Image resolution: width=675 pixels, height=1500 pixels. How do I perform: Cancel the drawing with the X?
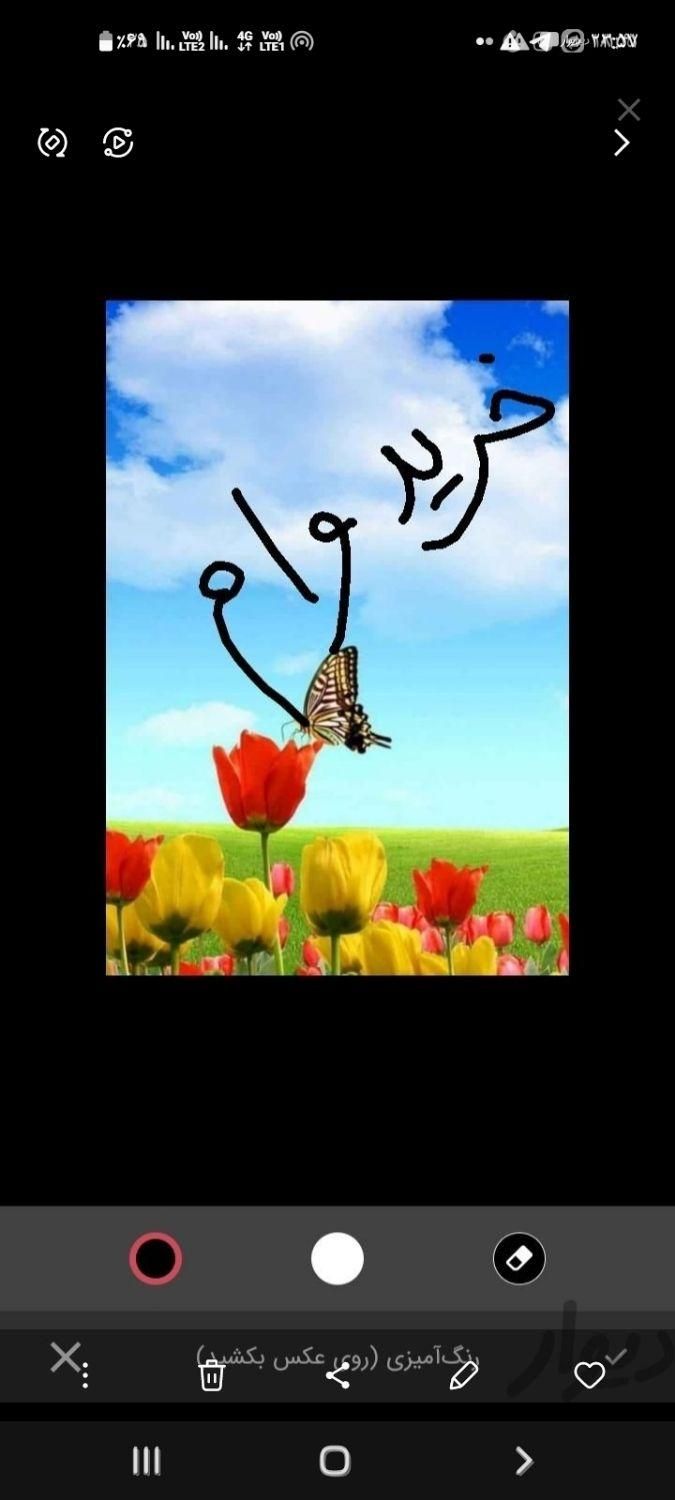pos(65,1357)
